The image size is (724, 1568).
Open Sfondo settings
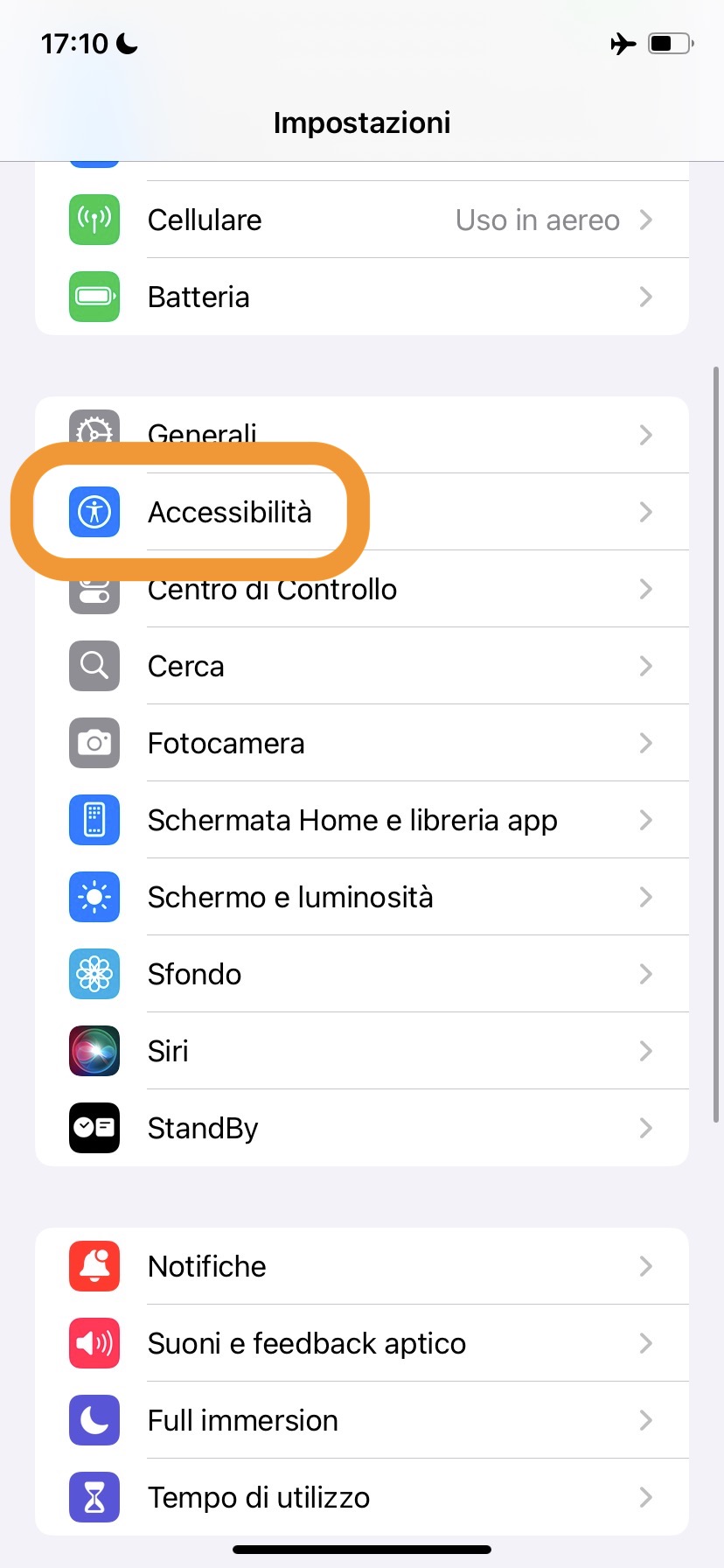coord(362,974)
